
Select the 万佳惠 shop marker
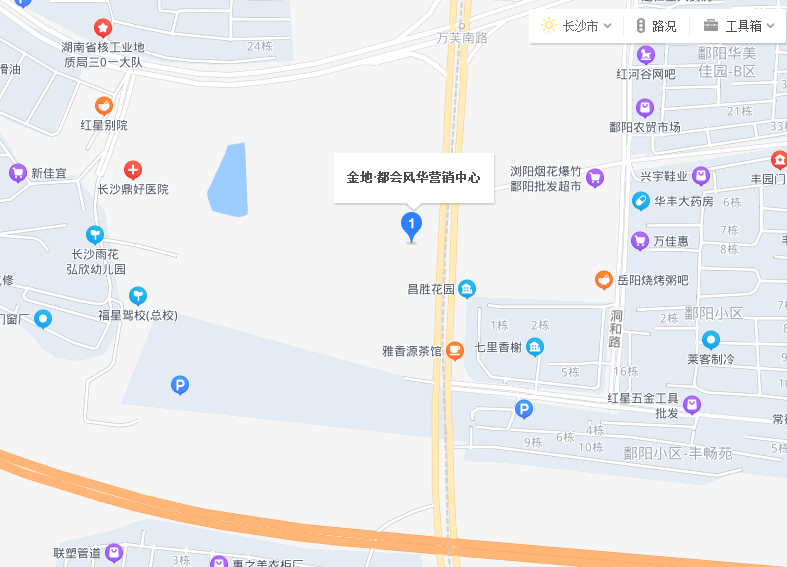pos(640,240)
